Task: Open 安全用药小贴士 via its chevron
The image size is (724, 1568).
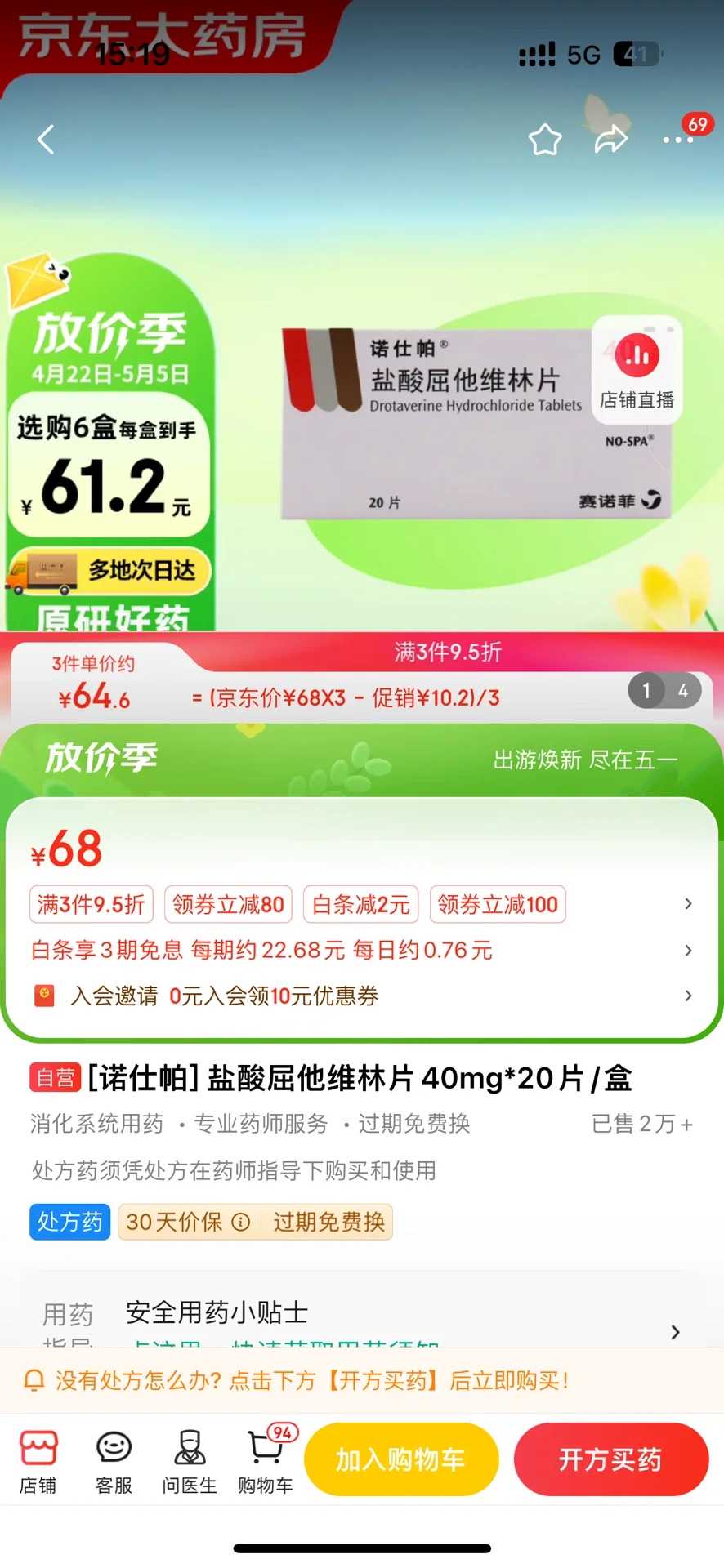Action: (676, 1332)
